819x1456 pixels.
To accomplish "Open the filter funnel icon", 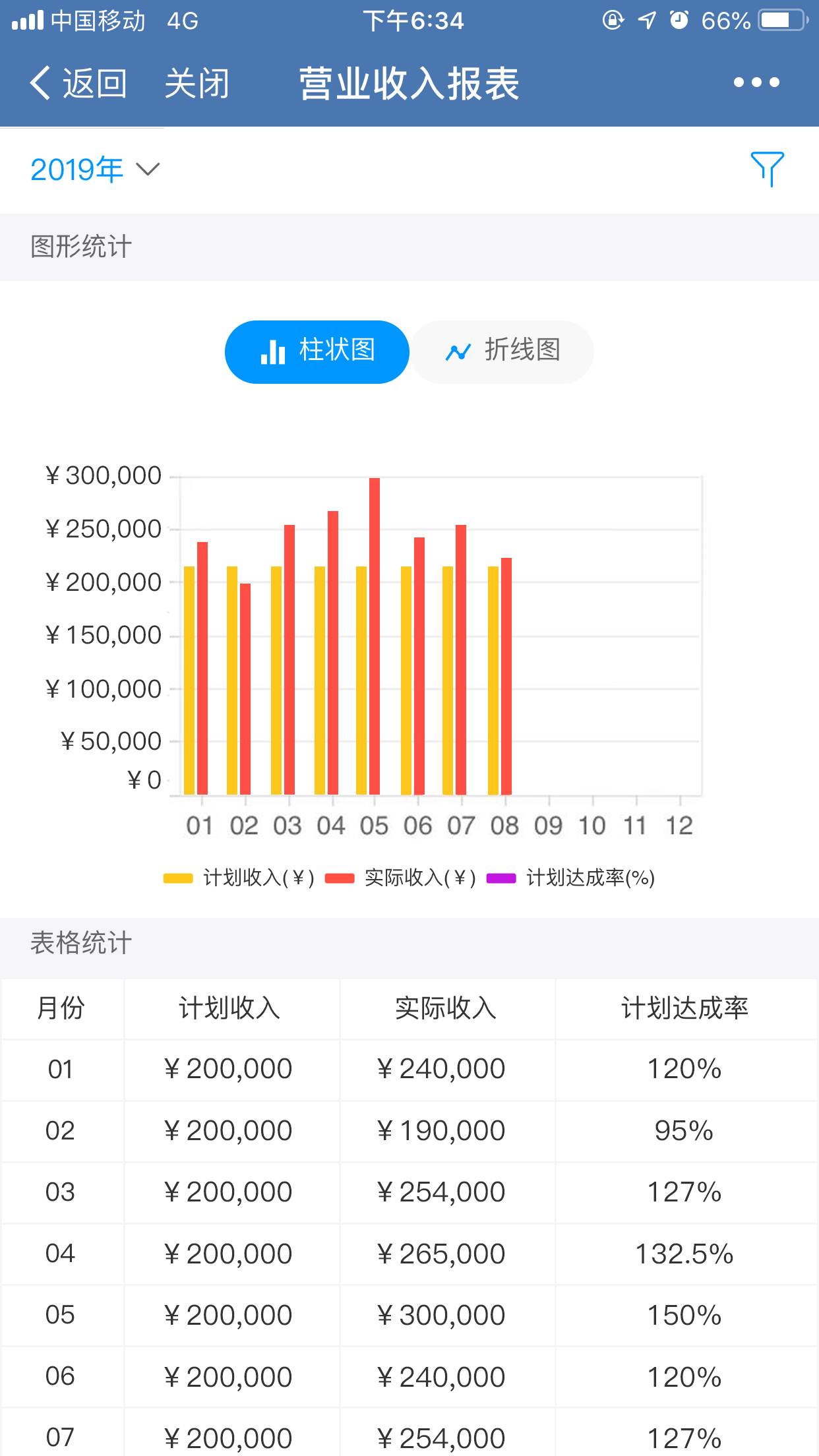I will point(767,169).
